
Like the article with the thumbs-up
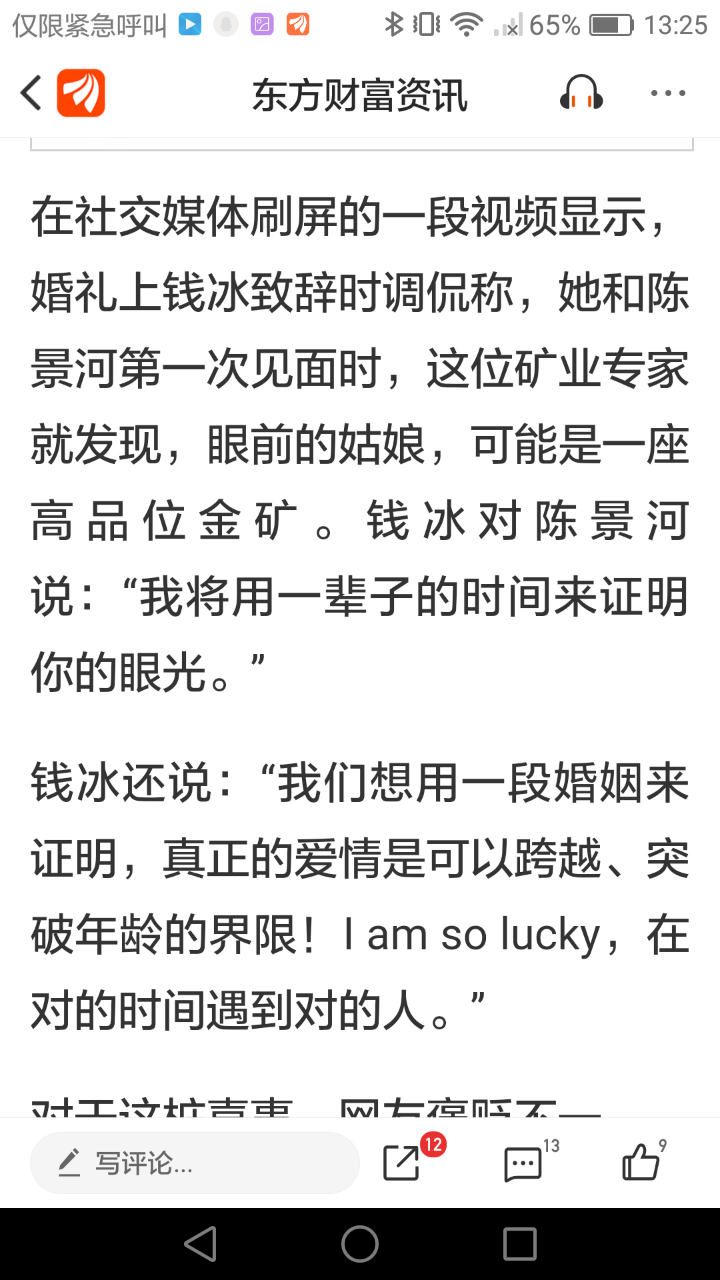coord(641,1163)
